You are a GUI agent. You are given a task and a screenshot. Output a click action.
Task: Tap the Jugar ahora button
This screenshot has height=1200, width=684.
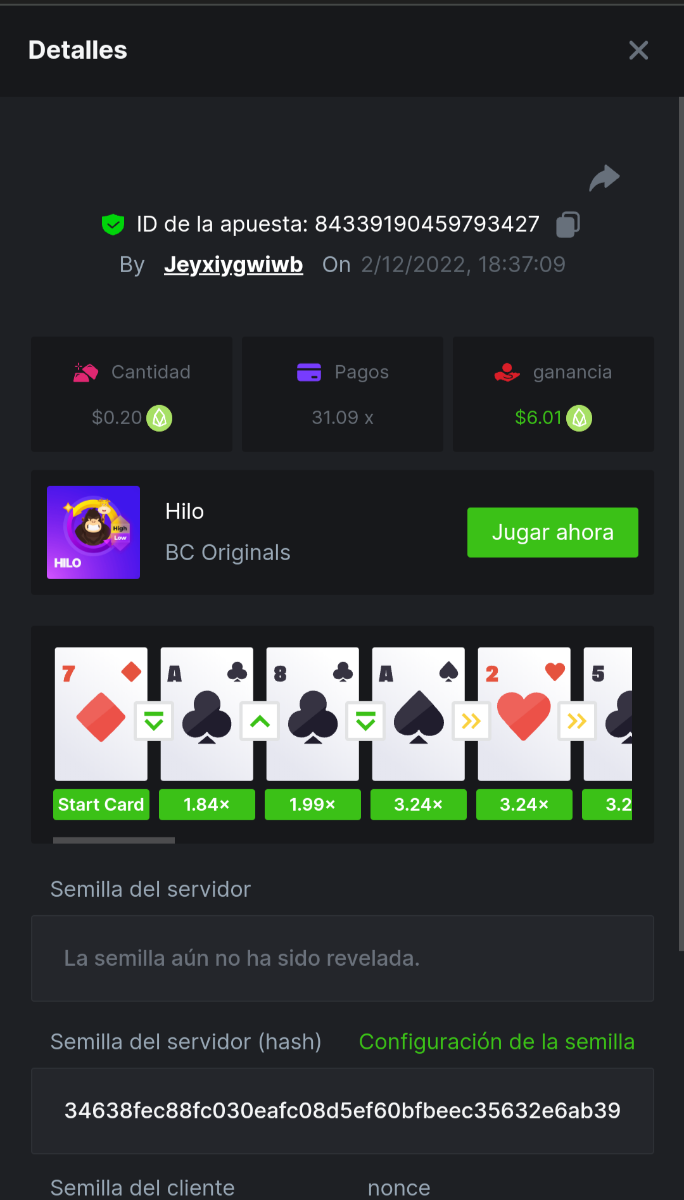click(552, 532)
